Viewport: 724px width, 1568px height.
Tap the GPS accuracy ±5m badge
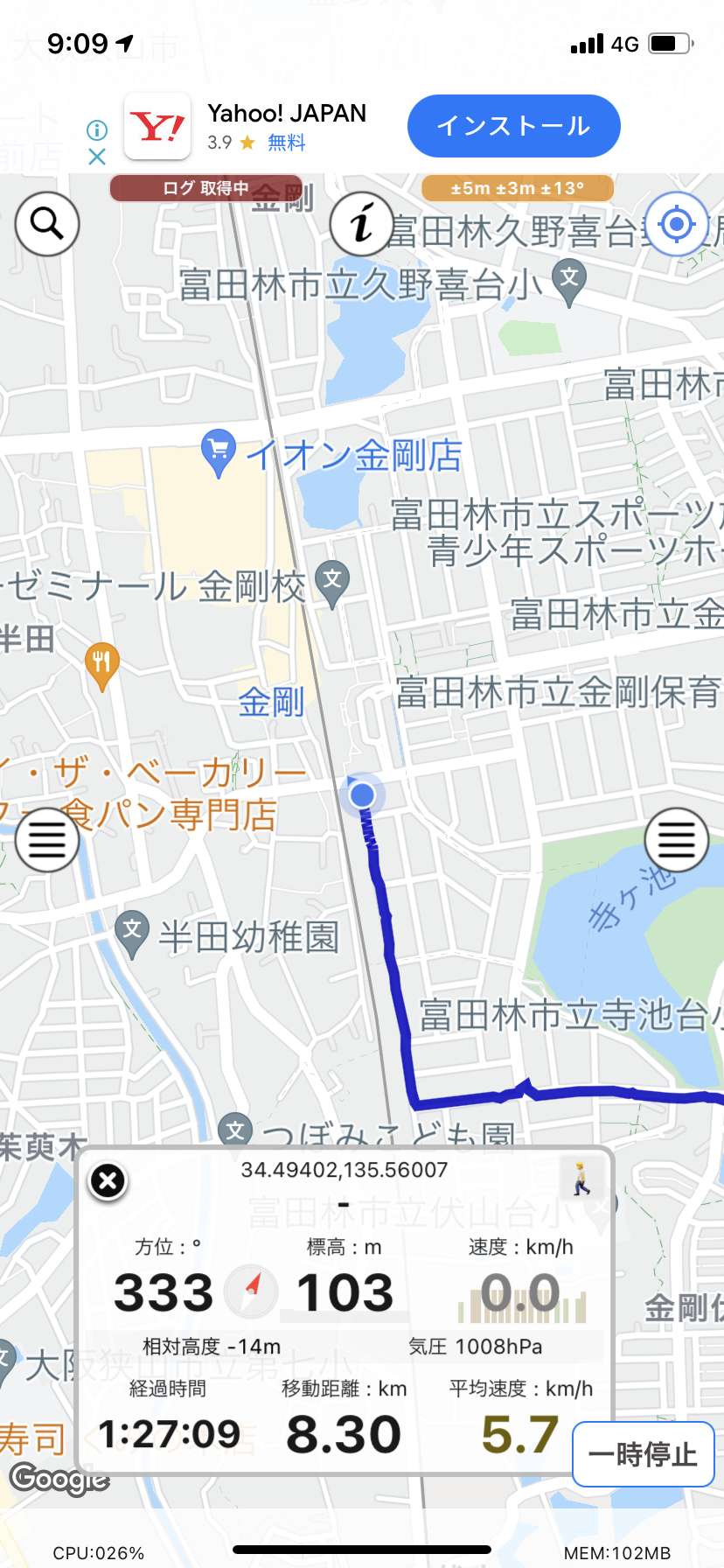pyautogui.click(x=518, y=188)
